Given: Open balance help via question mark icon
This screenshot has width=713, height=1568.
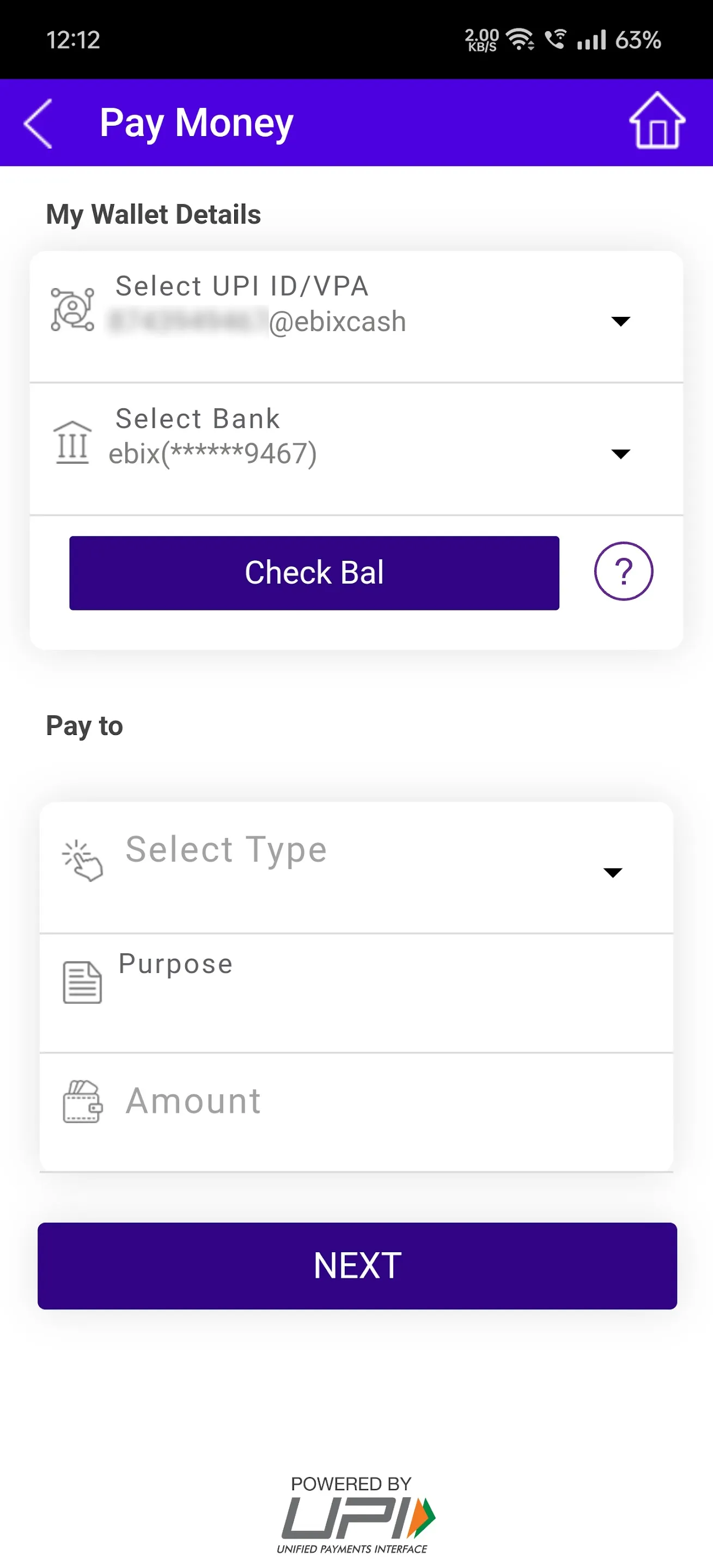Looking at the screenshot, I should point(622,571).
